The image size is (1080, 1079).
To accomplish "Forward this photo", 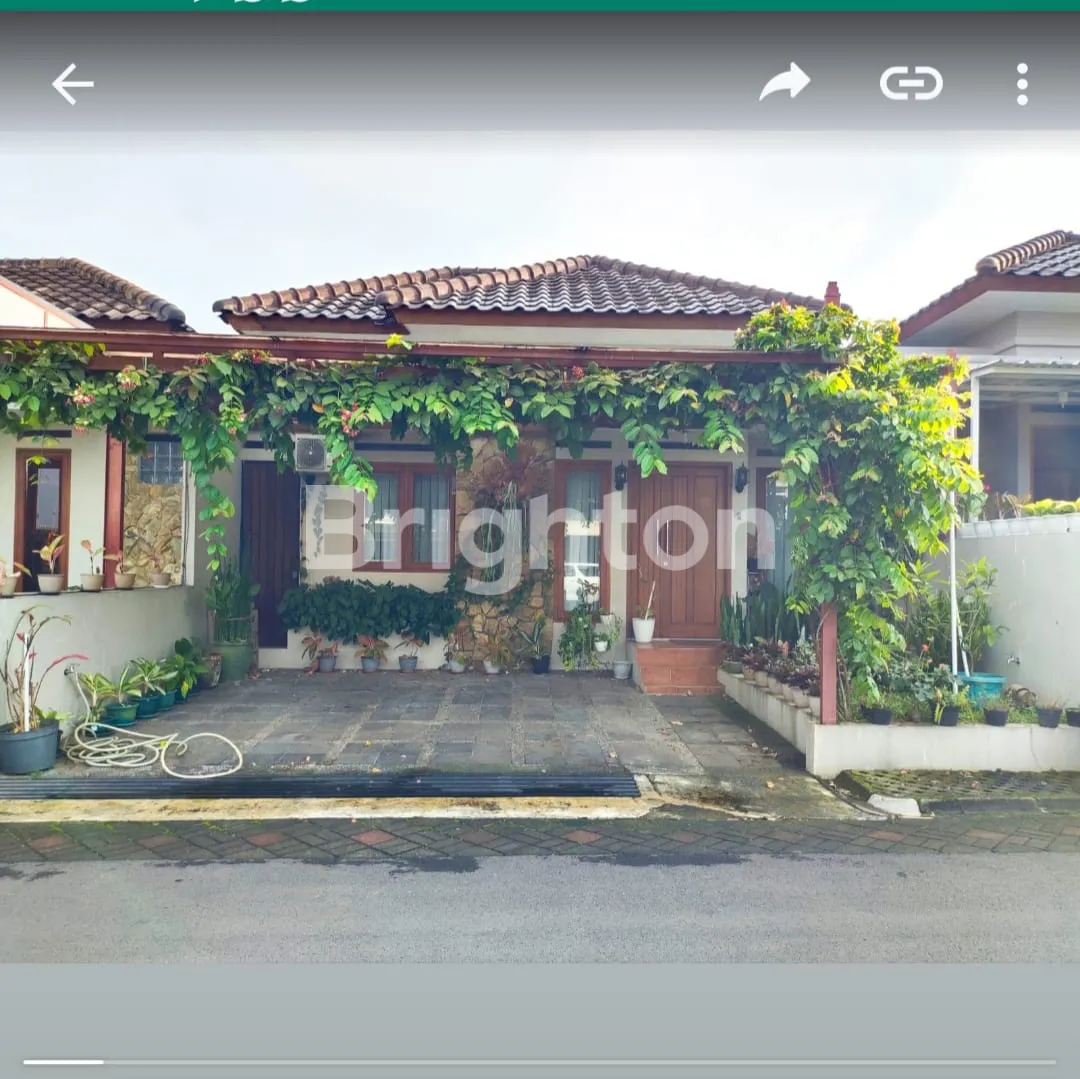I will click(785, 83).
